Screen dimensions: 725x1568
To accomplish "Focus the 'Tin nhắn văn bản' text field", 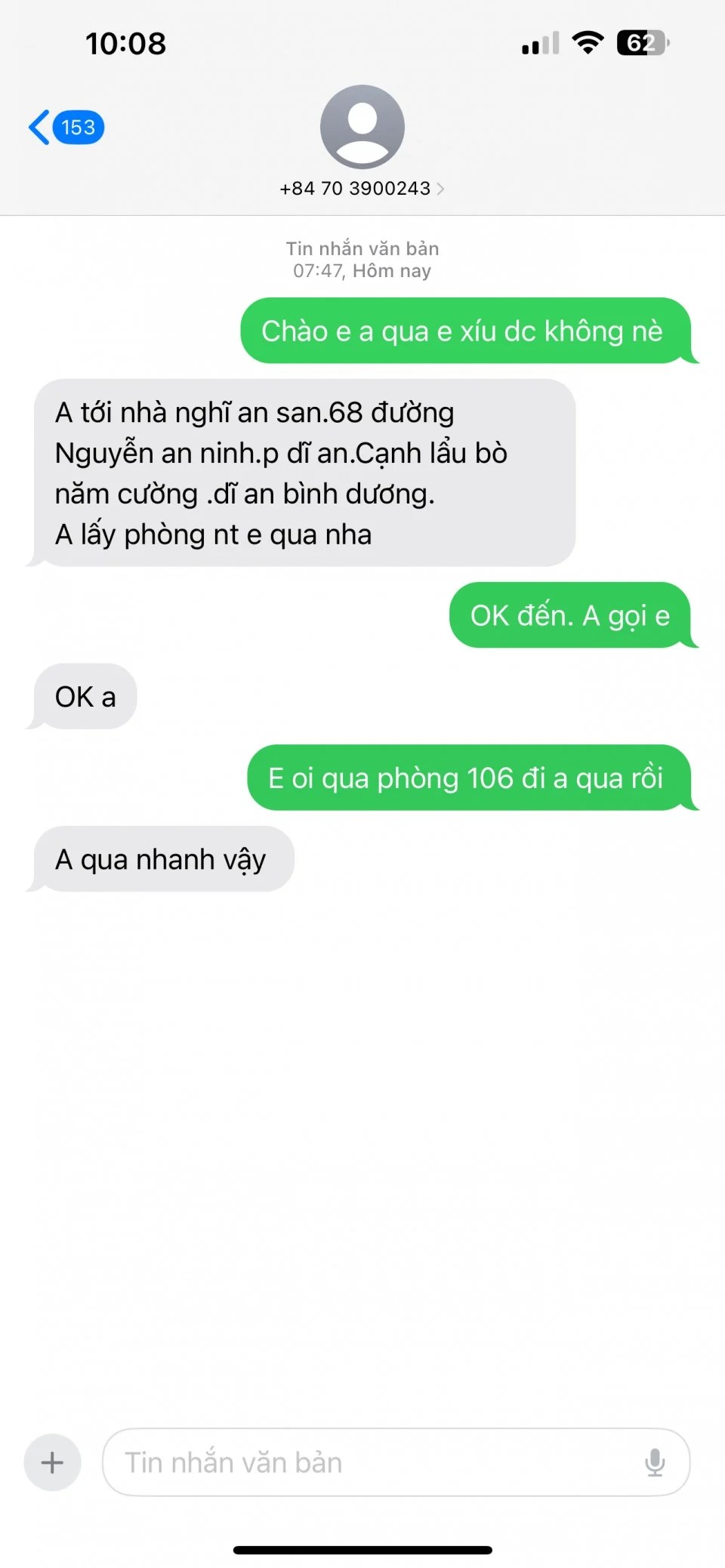I will (x=370, y=1462).
